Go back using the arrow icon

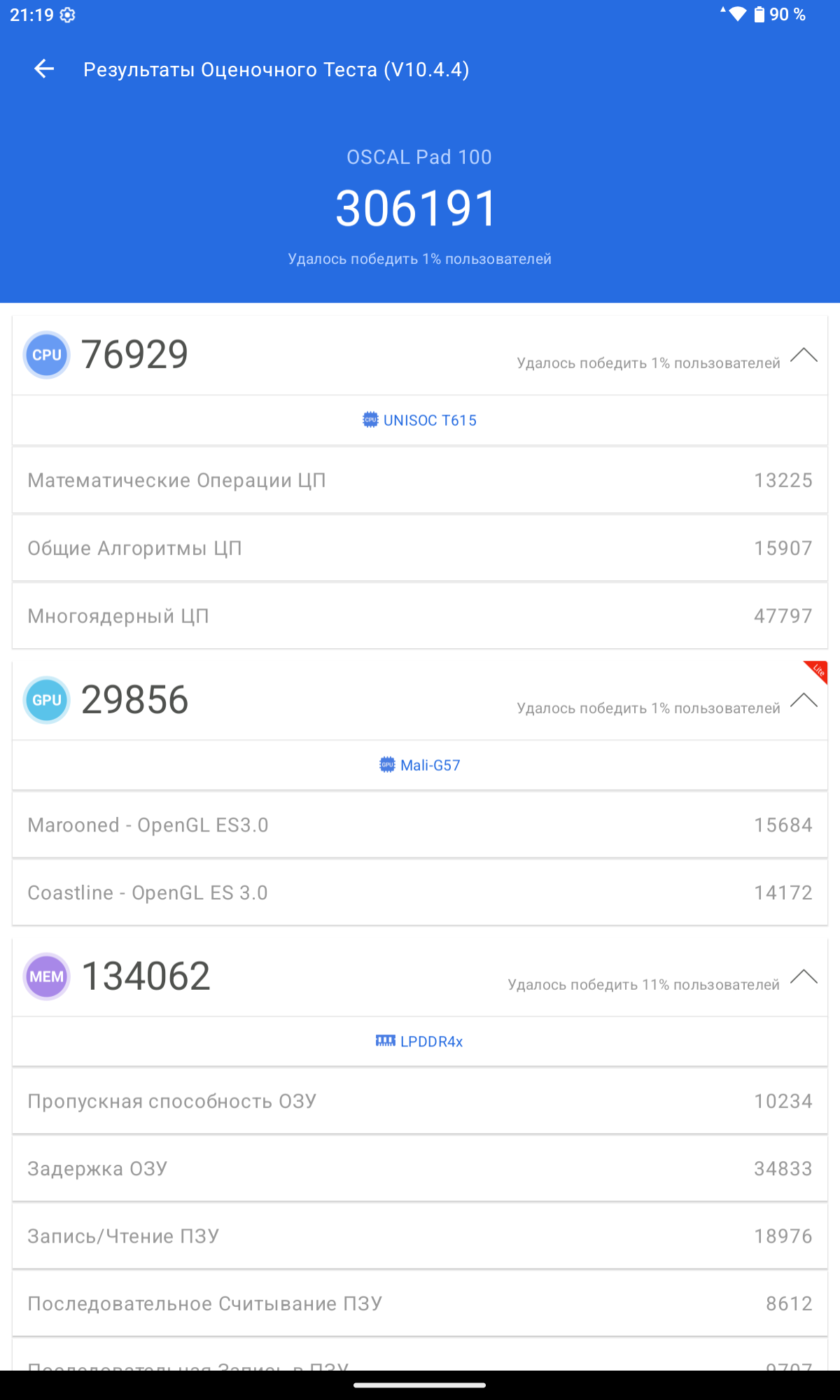(44, 69)
